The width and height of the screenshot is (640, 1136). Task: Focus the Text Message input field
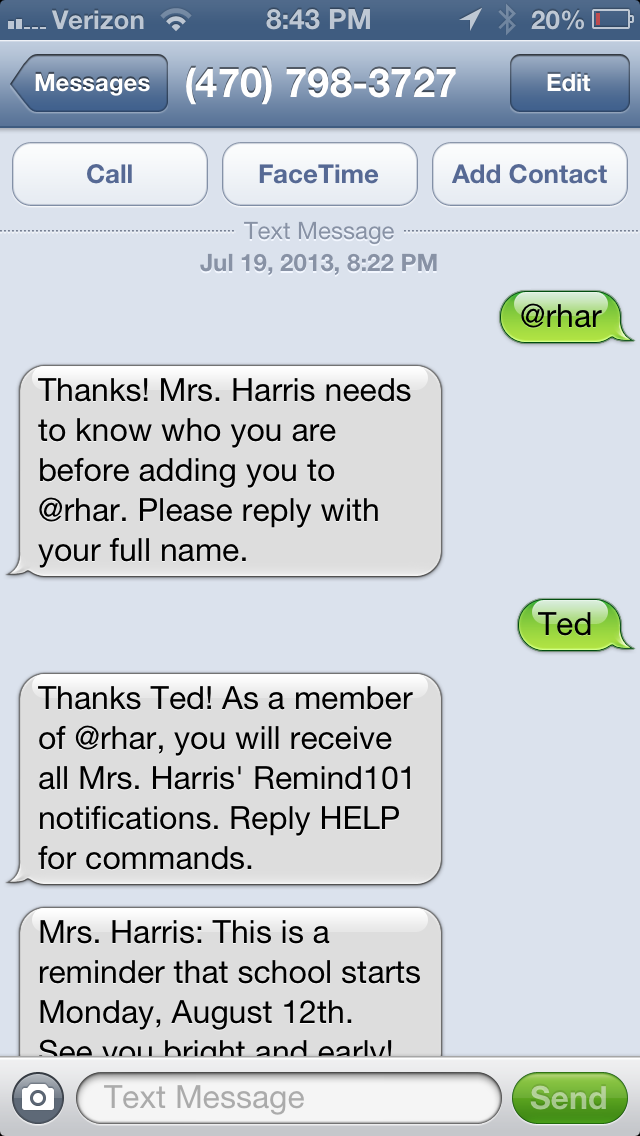click(x=288, y=1098)
